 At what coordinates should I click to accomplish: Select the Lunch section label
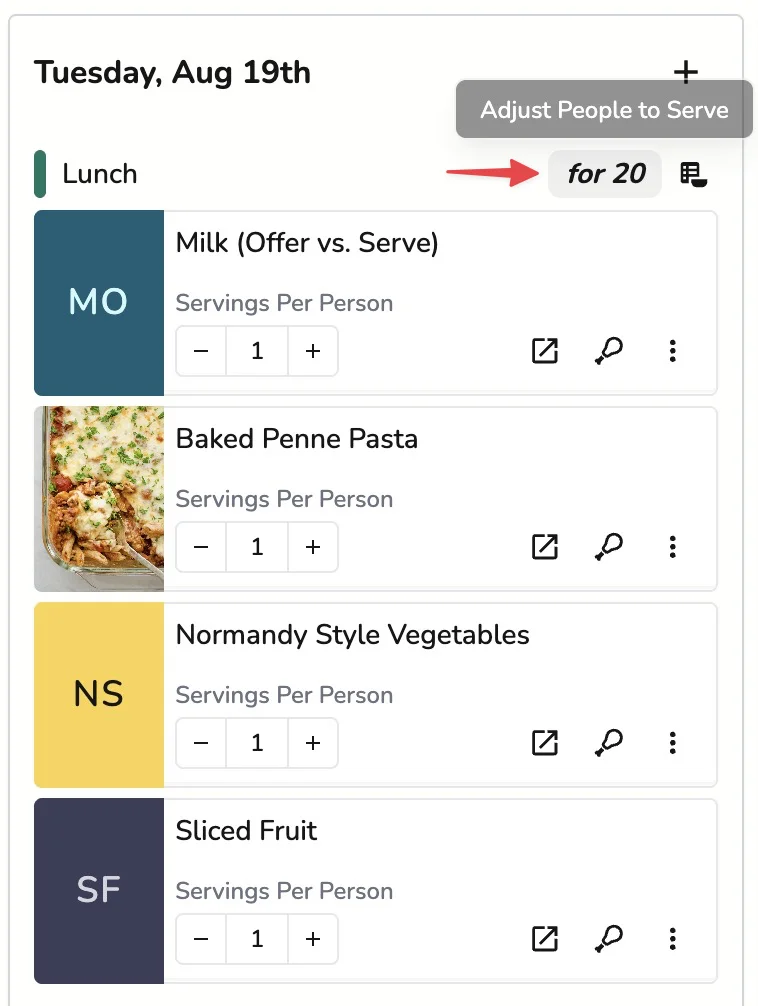99,174
